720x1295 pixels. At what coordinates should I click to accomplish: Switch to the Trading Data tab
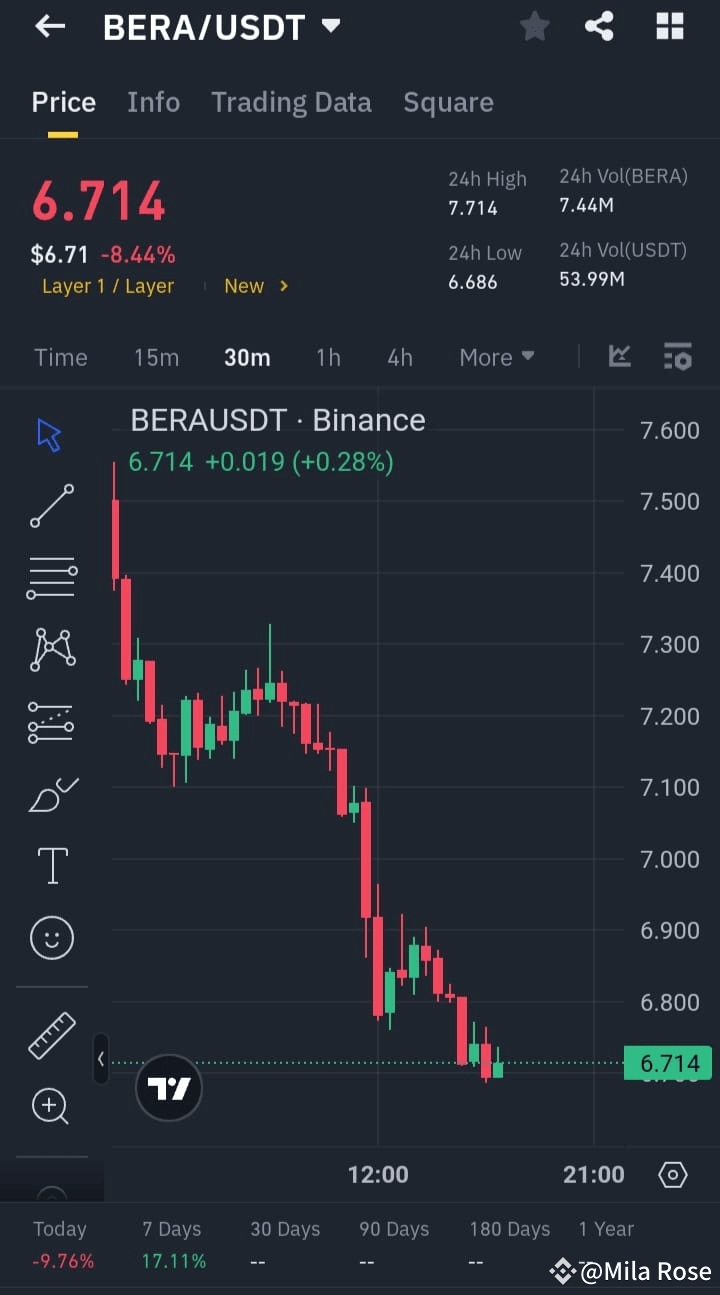(x=291, y=101)
